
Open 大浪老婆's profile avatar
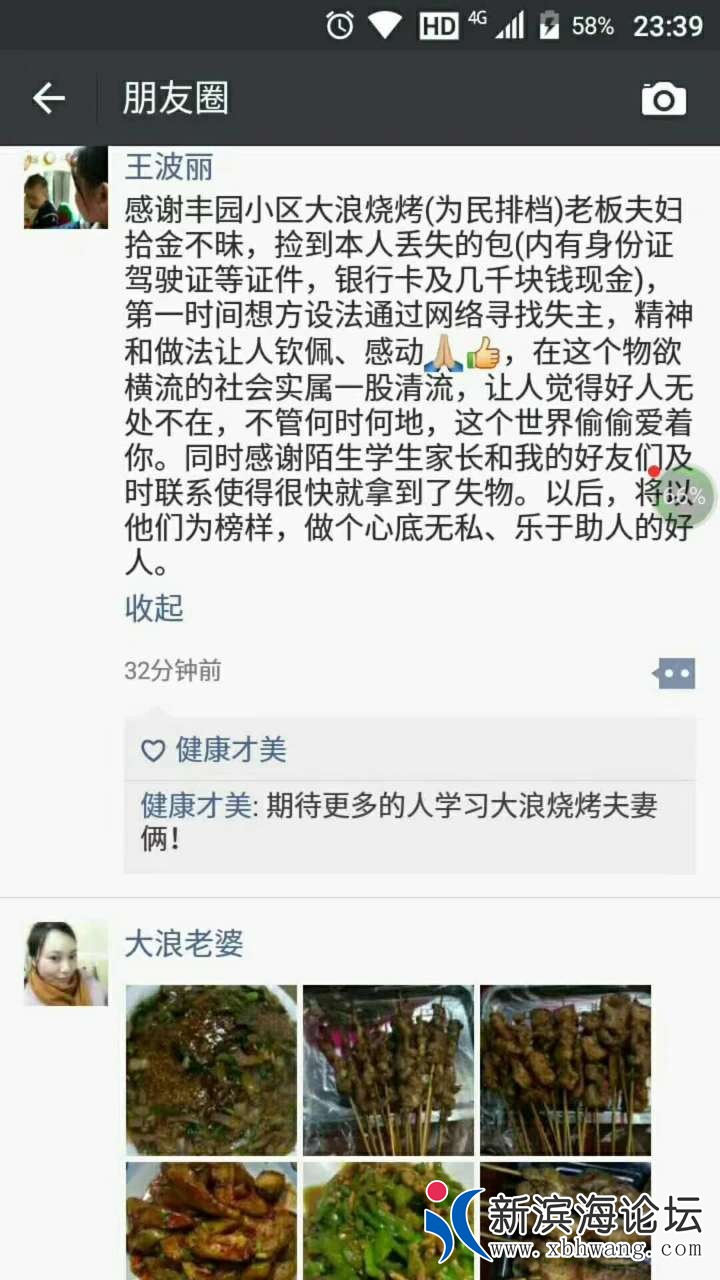pos(65,963)
